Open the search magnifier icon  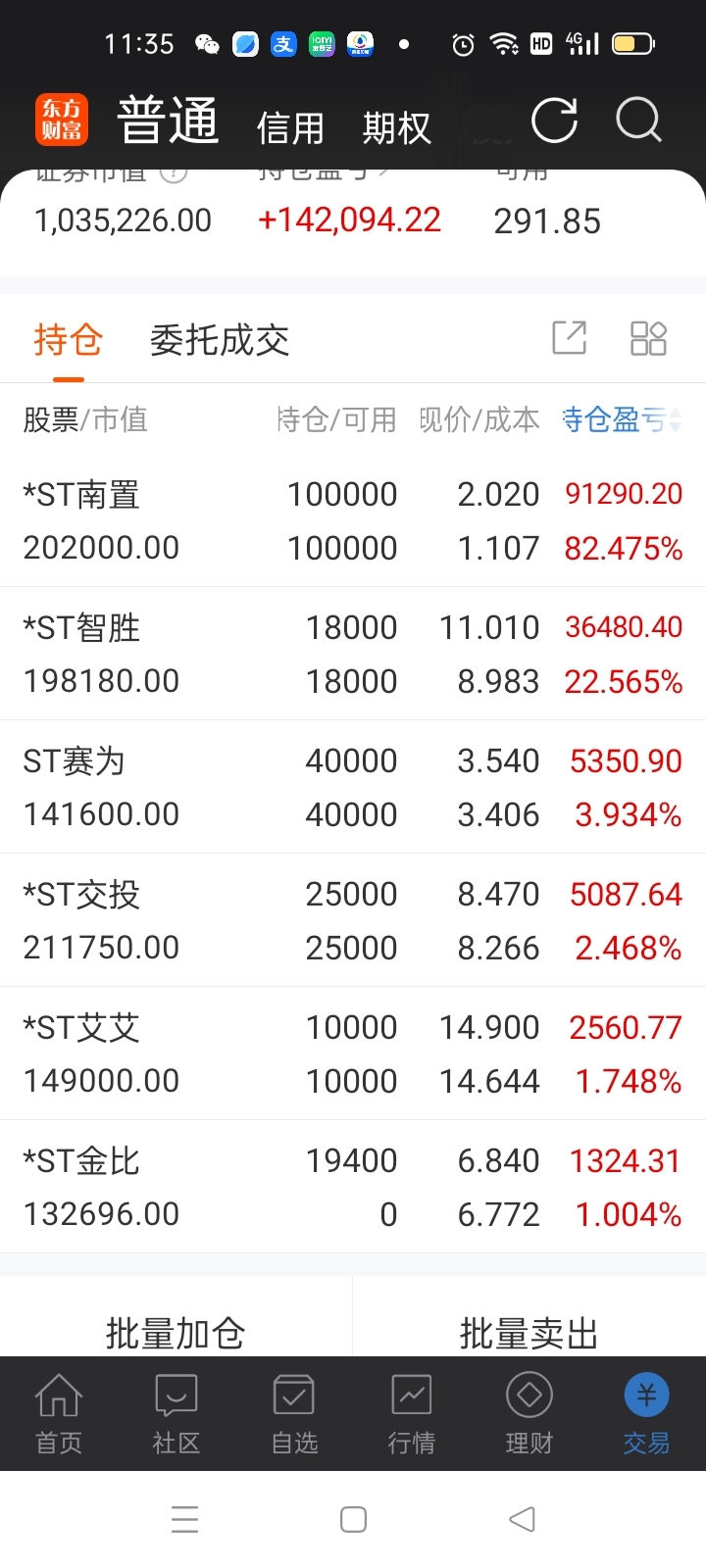[639, 122]
